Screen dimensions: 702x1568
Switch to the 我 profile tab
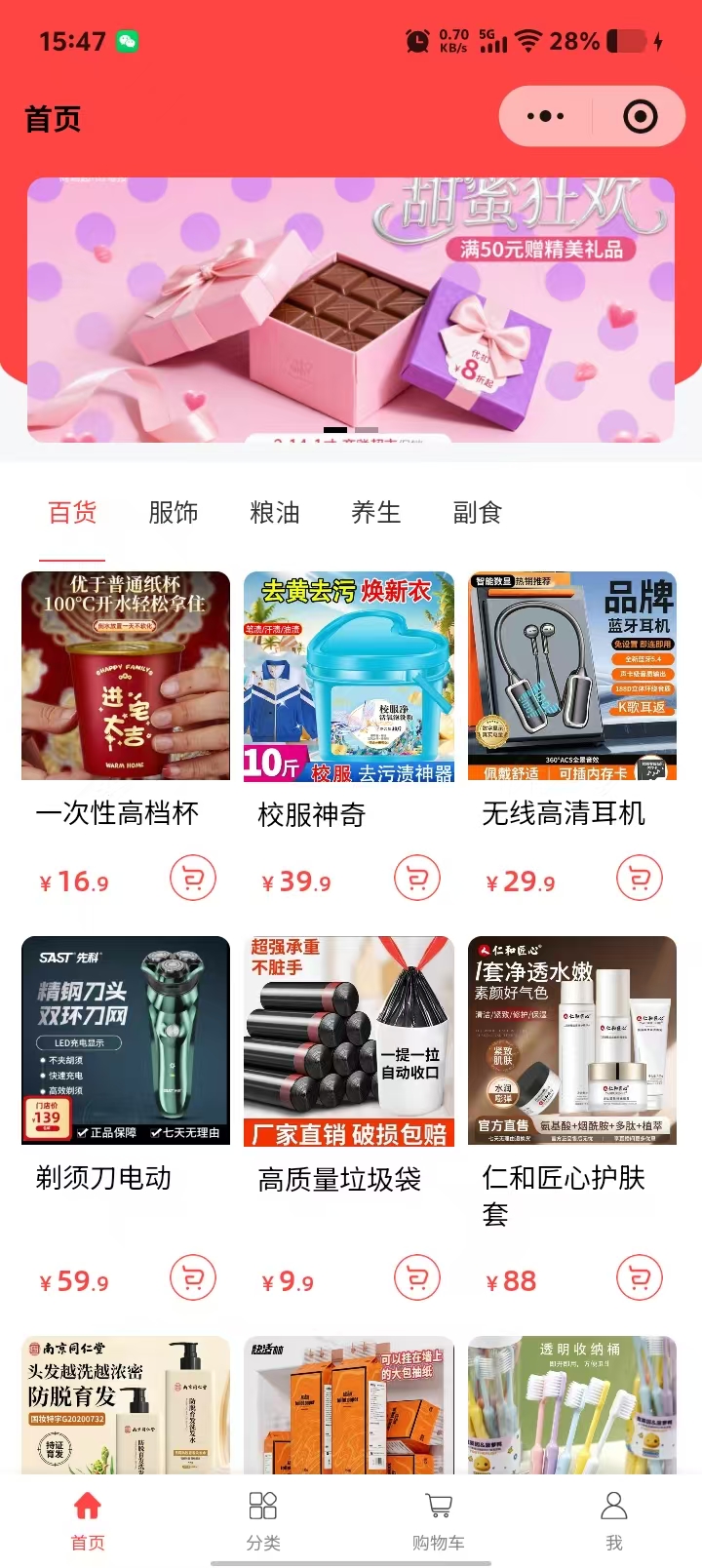coord(614,1519)
